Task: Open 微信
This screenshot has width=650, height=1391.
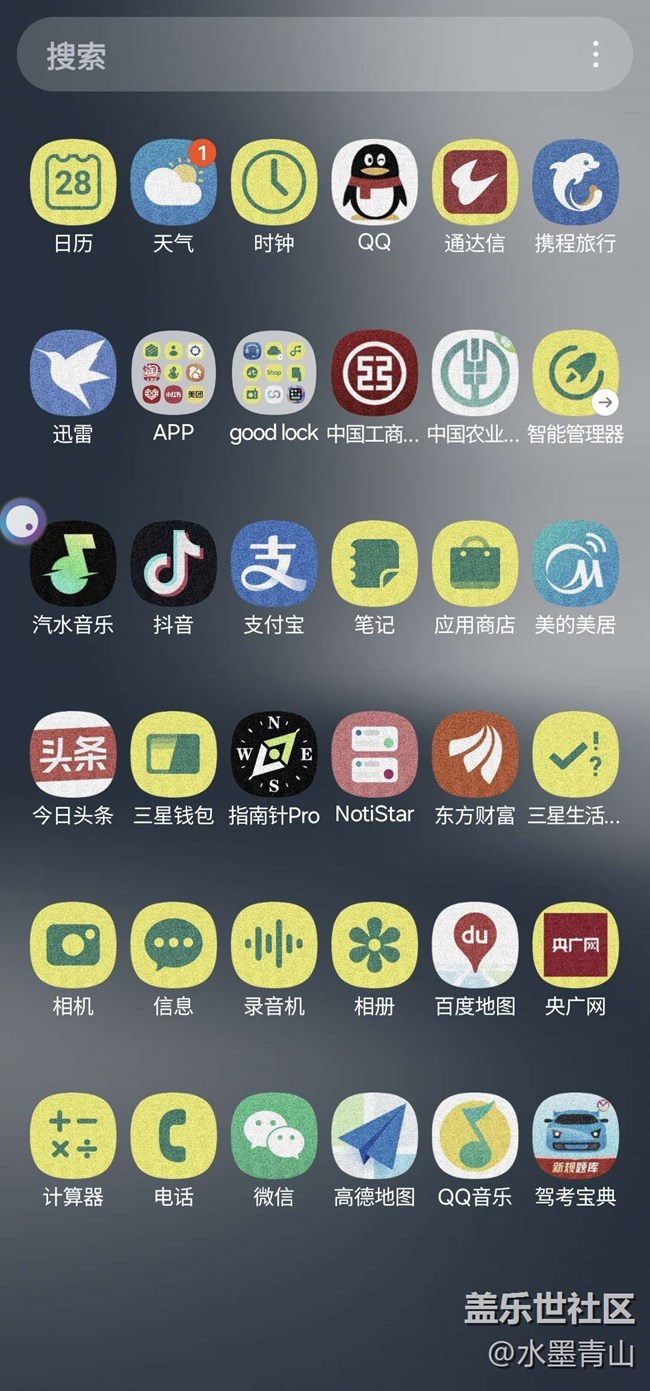Action: coord(274,1136)
